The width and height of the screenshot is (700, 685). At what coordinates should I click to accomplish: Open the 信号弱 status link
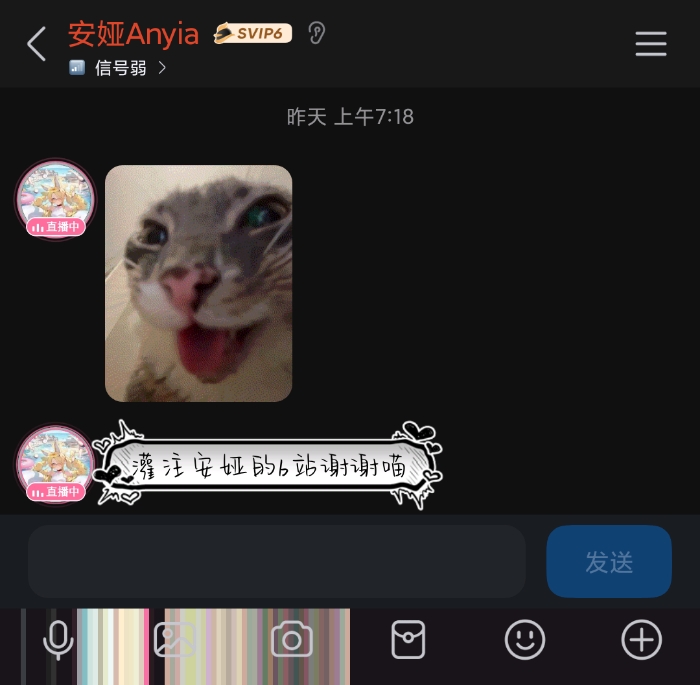(x=120, y=68)
